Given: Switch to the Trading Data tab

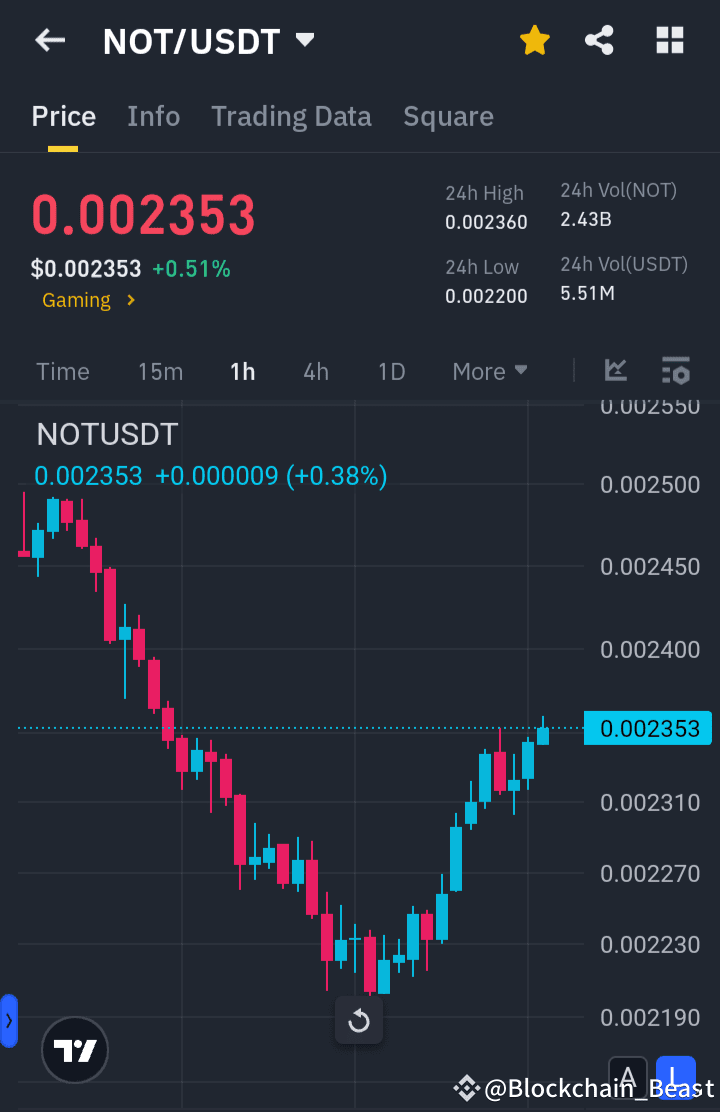Looking at the screenshot, I should (x=291, y=116).
